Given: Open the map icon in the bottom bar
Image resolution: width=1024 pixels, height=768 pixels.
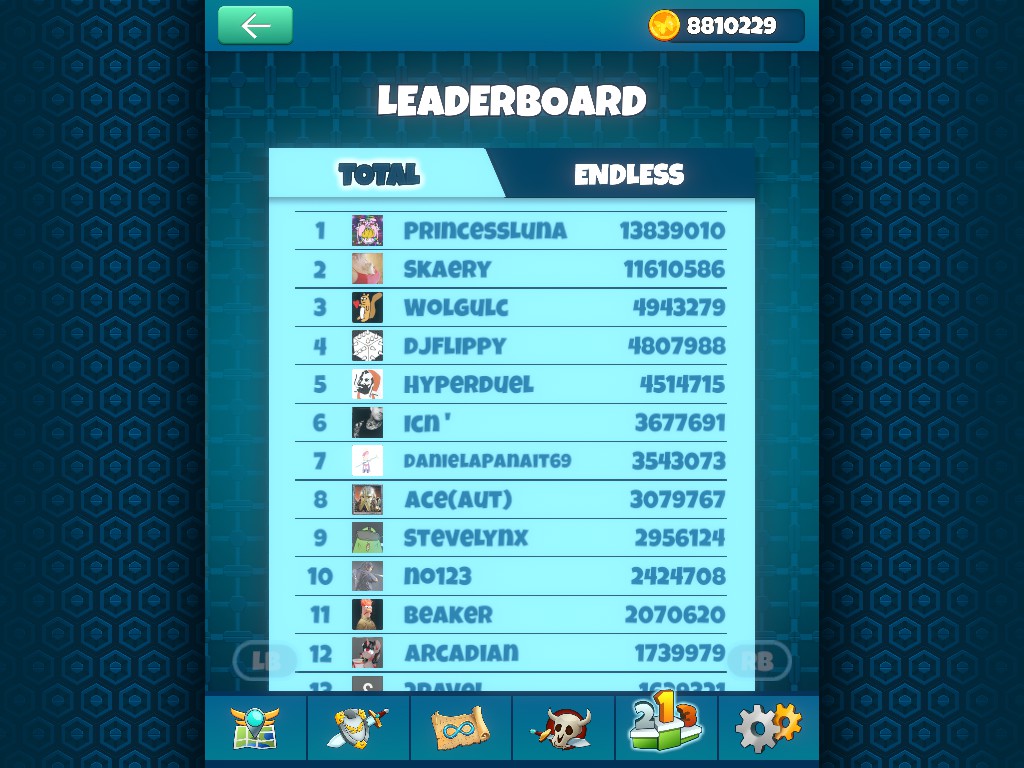Looking at the screenshot, I should pos(255,728).
